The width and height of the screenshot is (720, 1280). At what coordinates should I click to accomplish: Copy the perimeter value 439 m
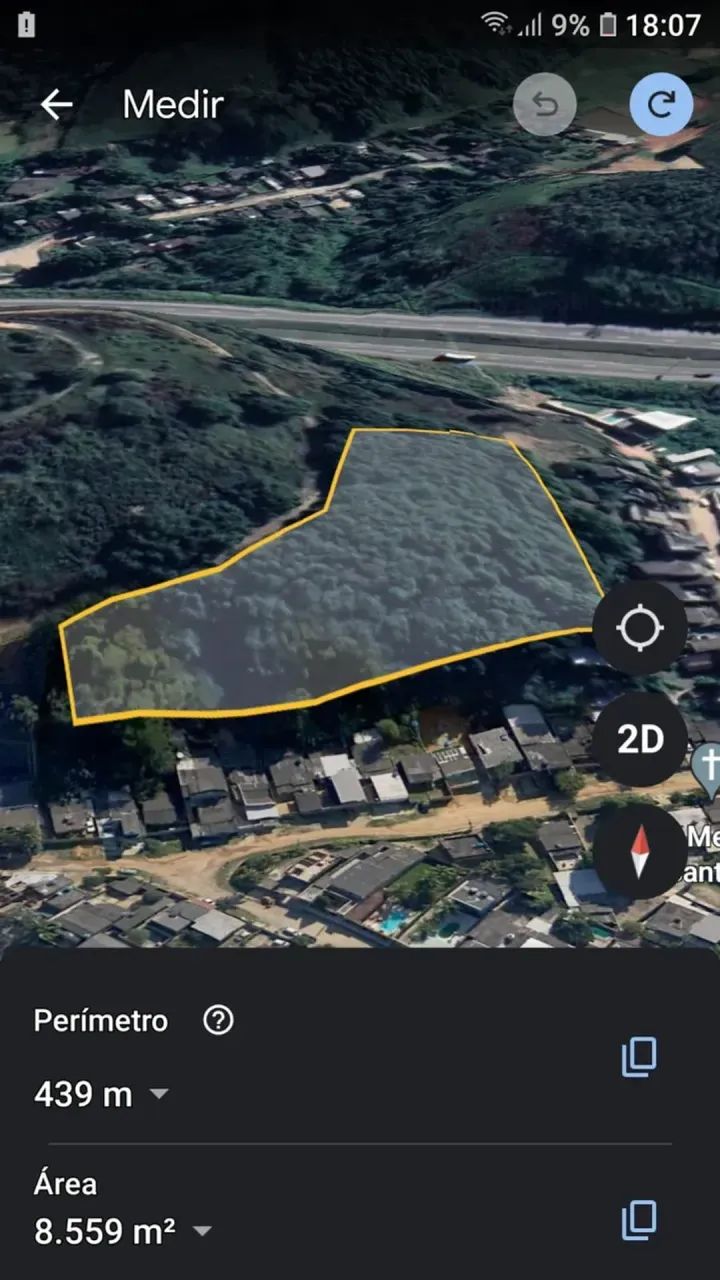click(639, 1057)
